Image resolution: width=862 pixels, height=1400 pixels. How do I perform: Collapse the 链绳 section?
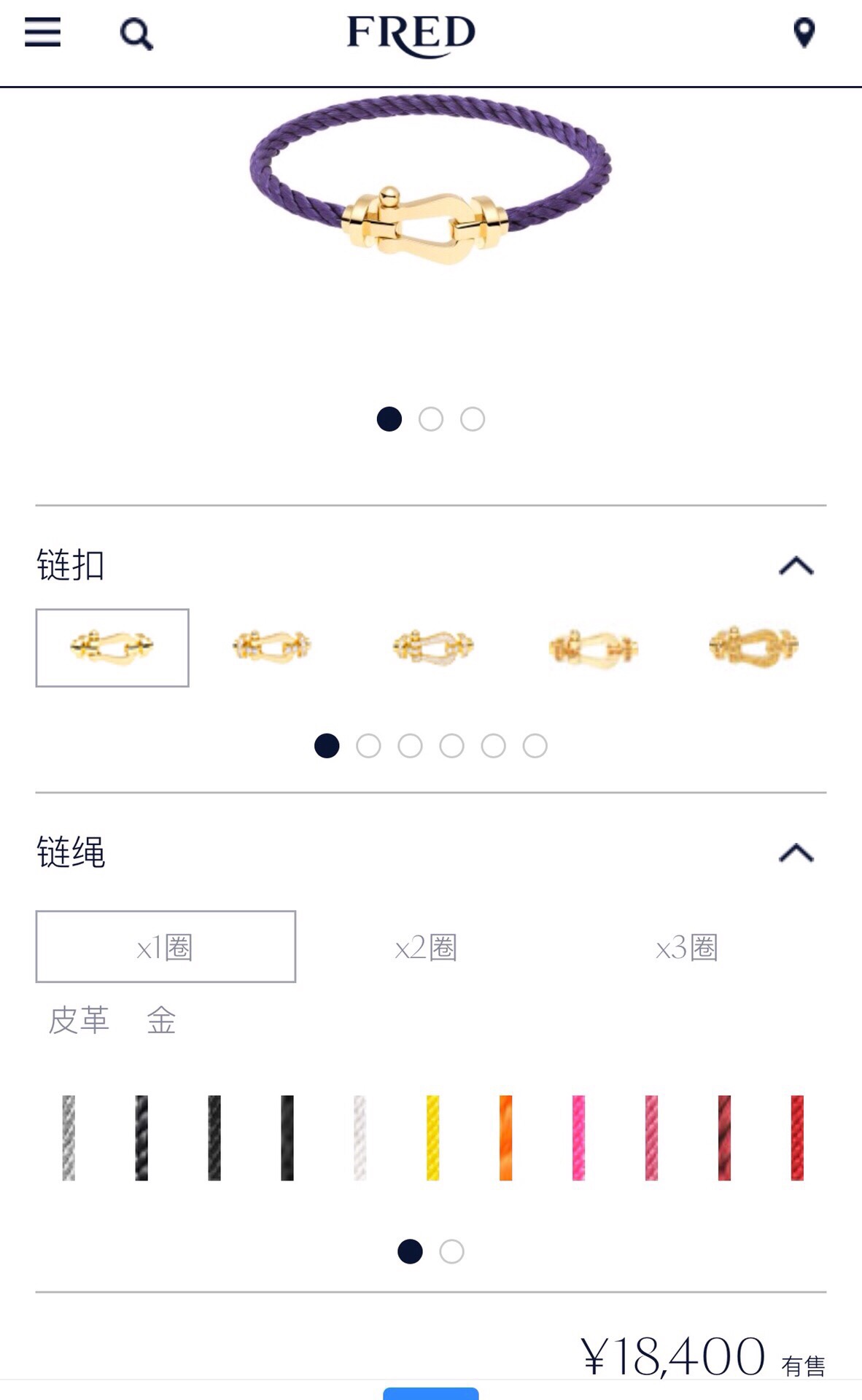coord(796,852)
